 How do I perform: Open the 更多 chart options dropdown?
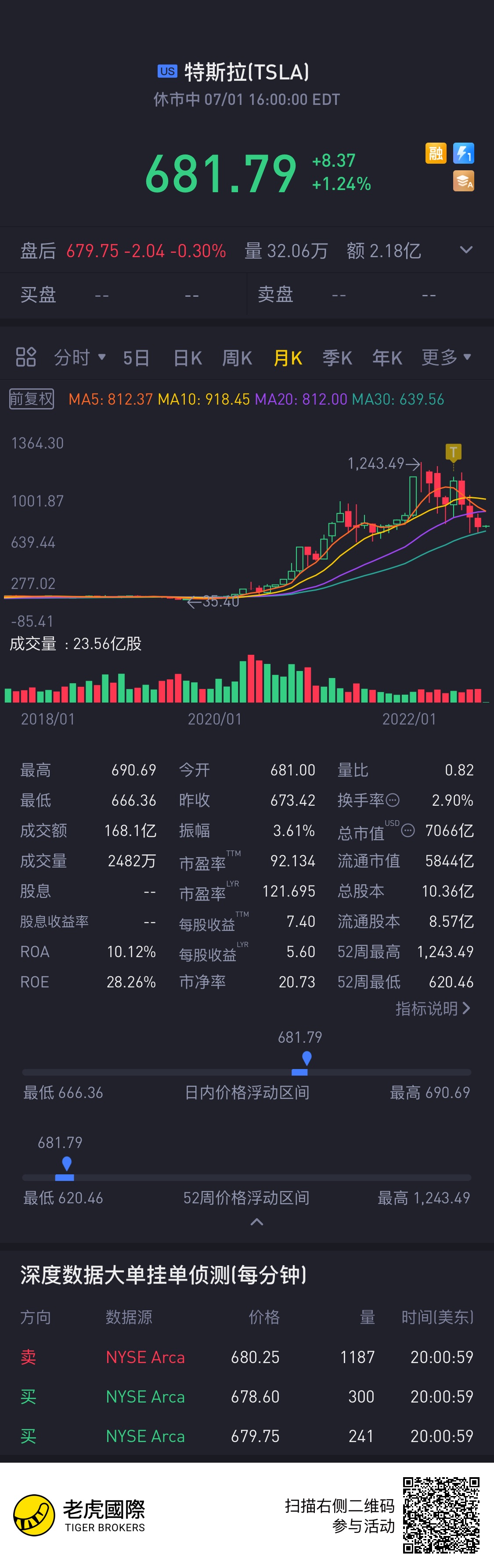click(446, 357)
